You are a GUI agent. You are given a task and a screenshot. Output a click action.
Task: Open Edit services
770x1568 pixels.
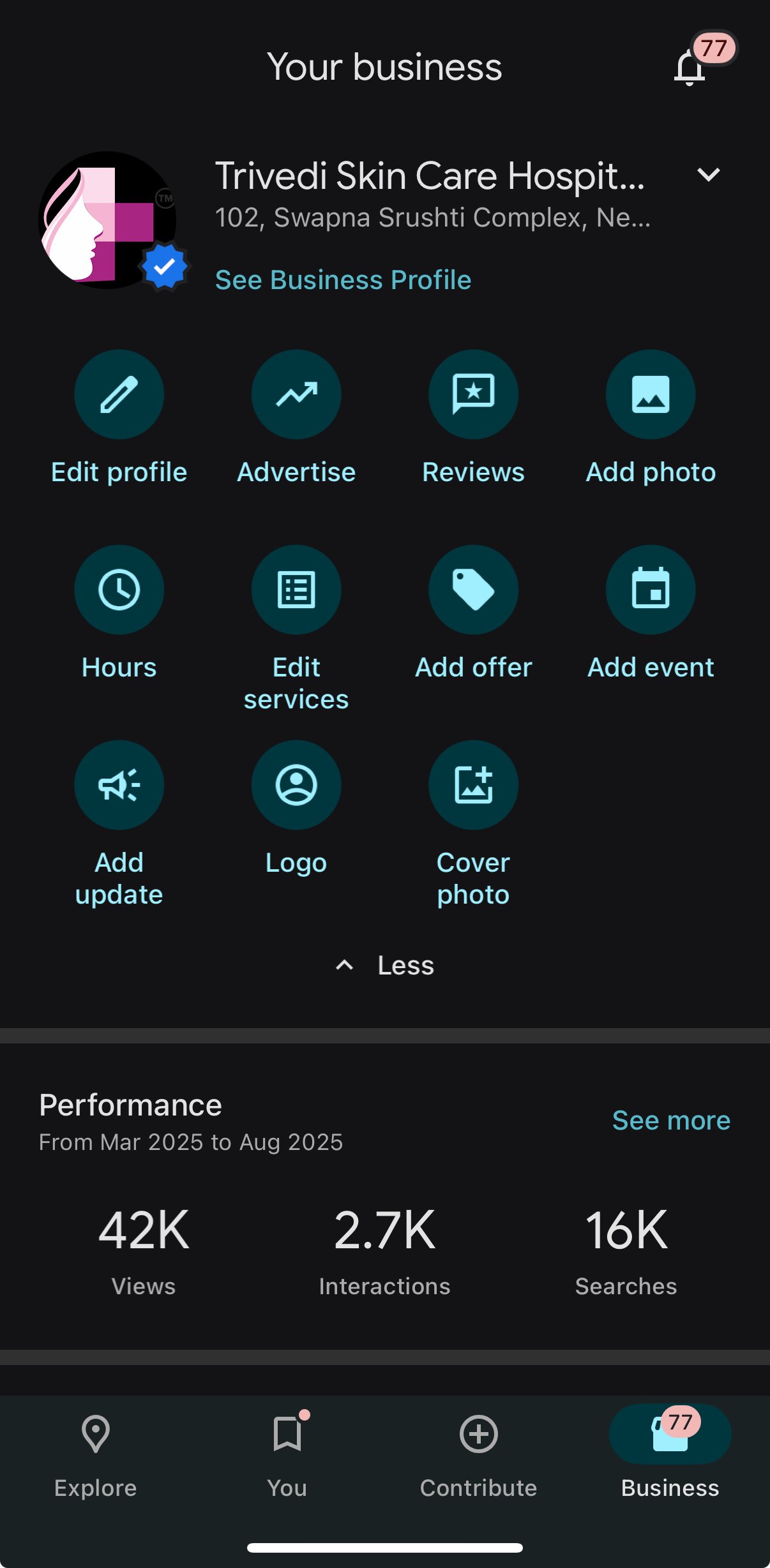[x=296, y=590]
